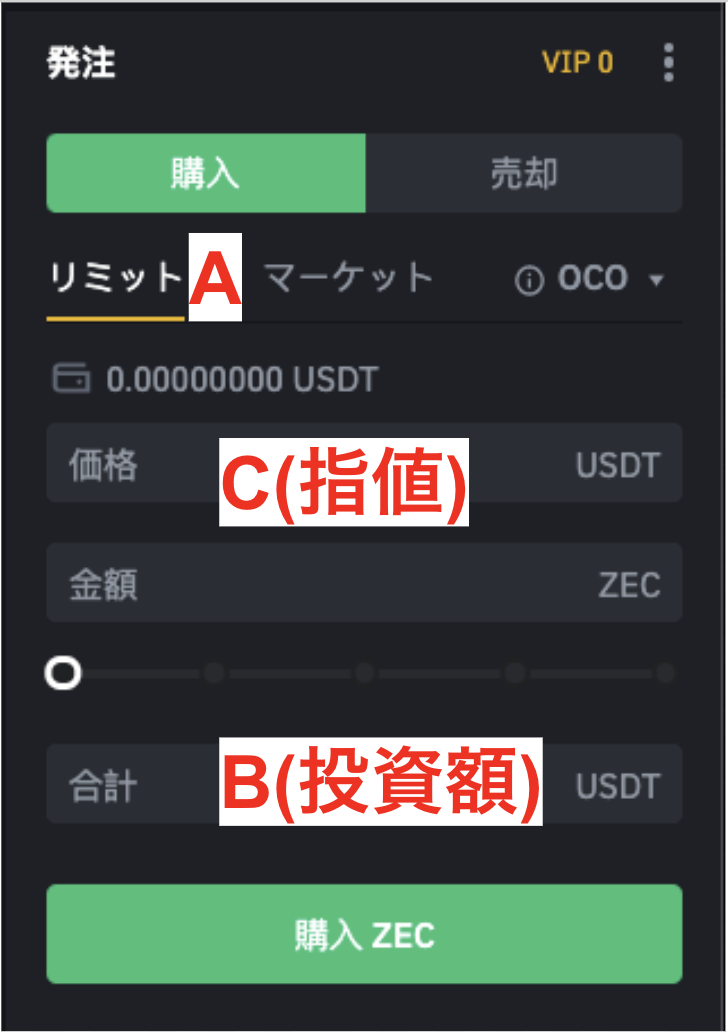This screenshot has width=728, height=1032.
Task: Switch to the 売却 (sell) tab
Action: click(x=523, y=173)
